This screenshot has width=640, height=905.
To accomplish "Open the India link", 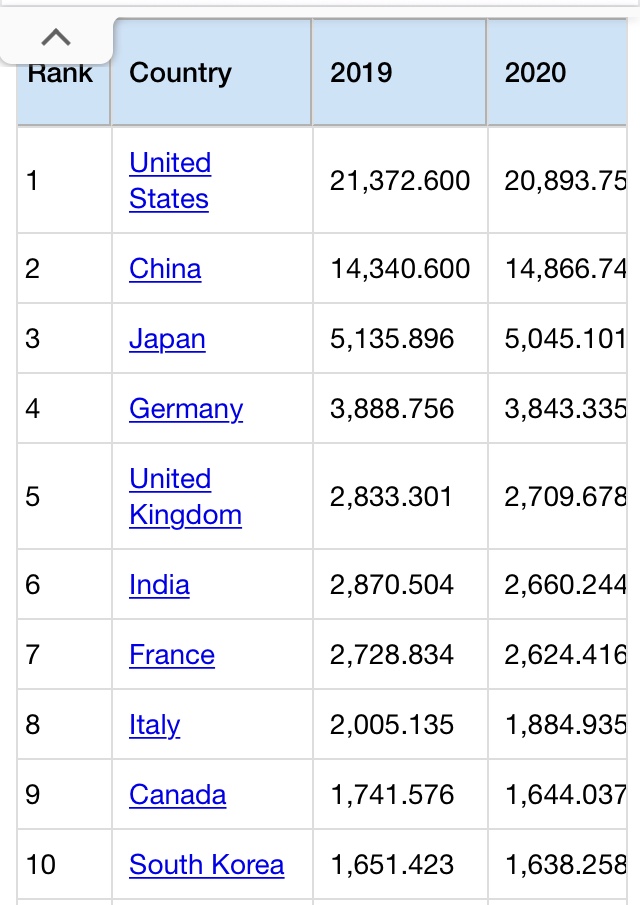I will (x=159, y=585).
